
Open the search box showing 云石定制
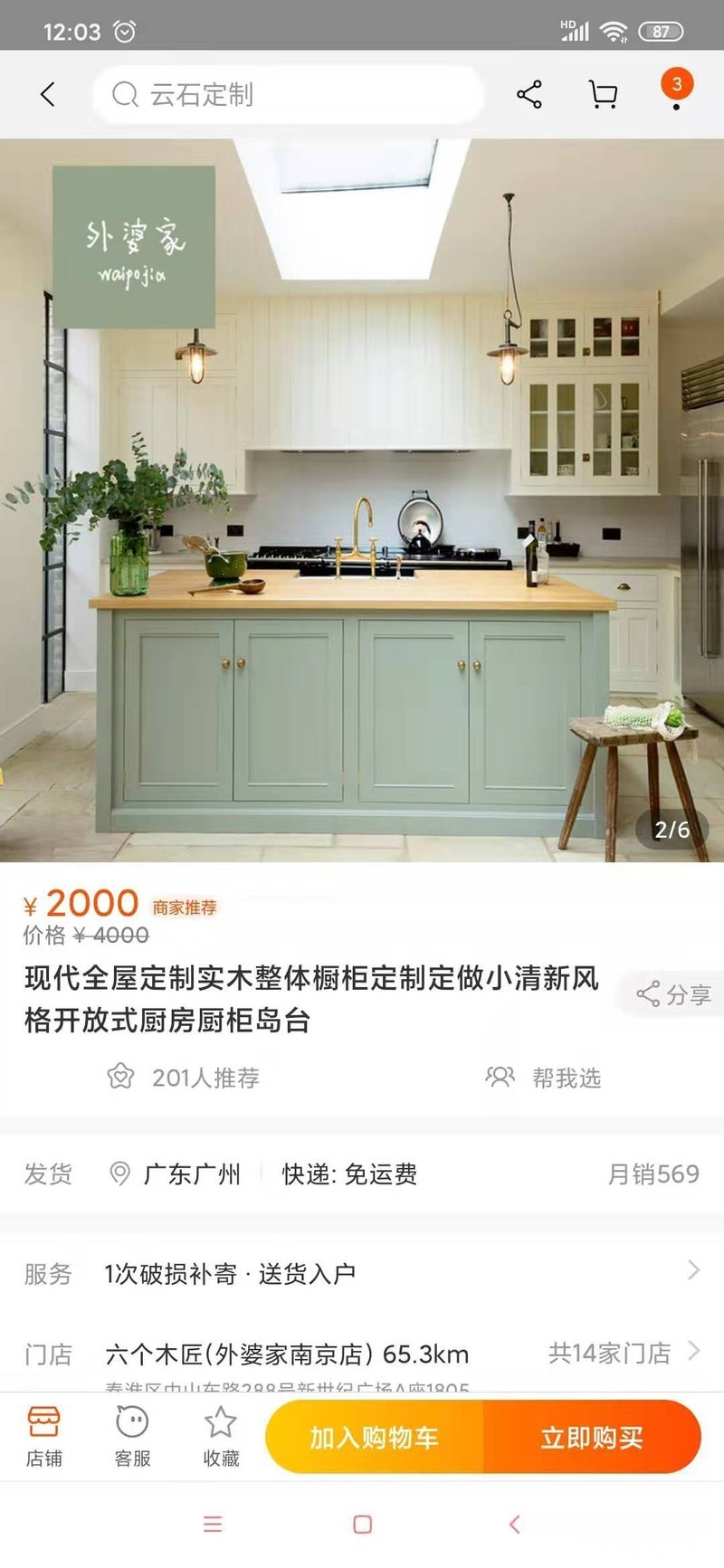click(x=288, y=94)
